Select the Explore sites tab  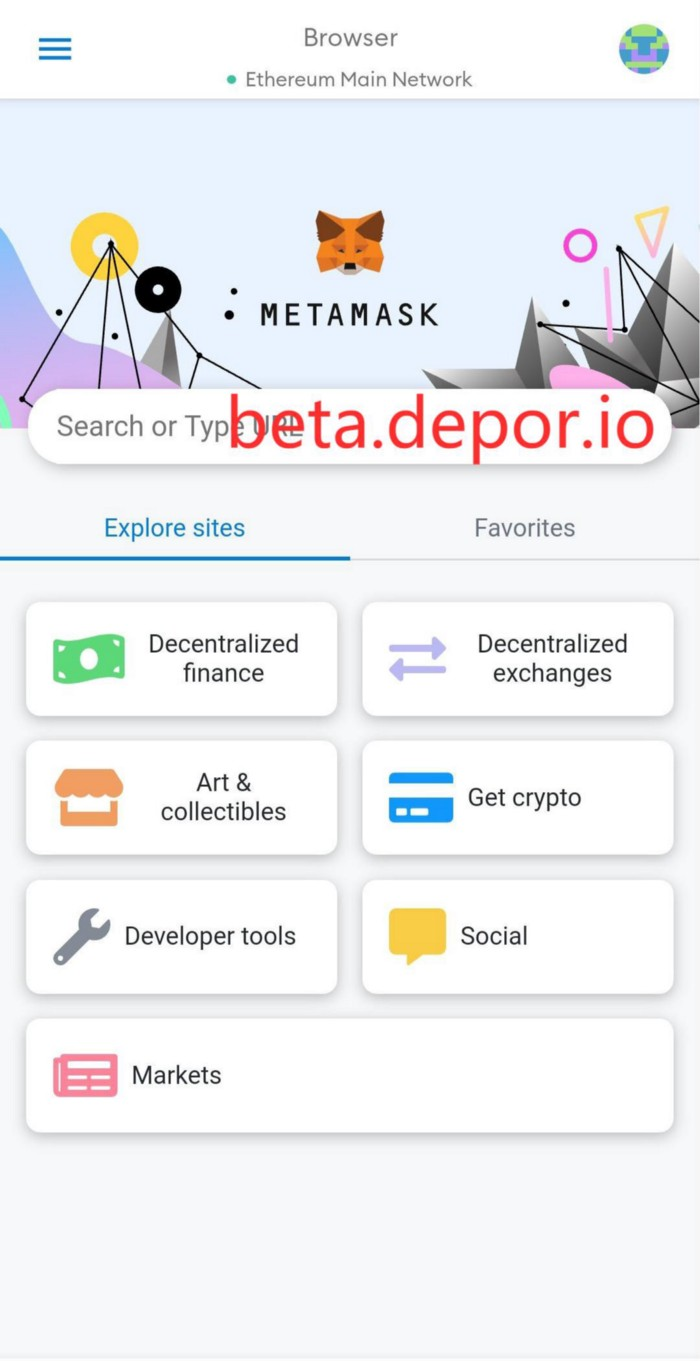point(175,528)
